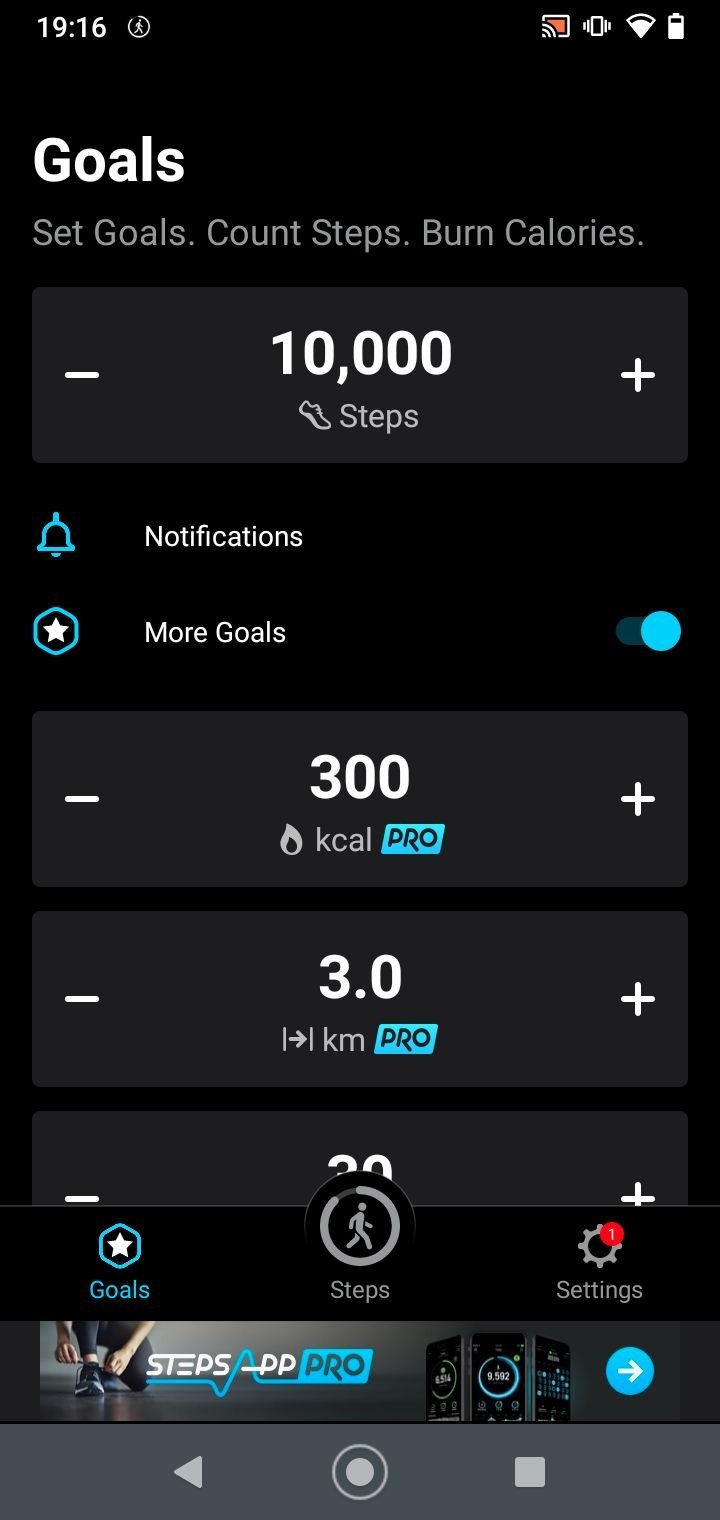The height and width of the screenshot is (1520, 720).
Task: Increase the 10,000 steps goal
Action: point(638,375)
